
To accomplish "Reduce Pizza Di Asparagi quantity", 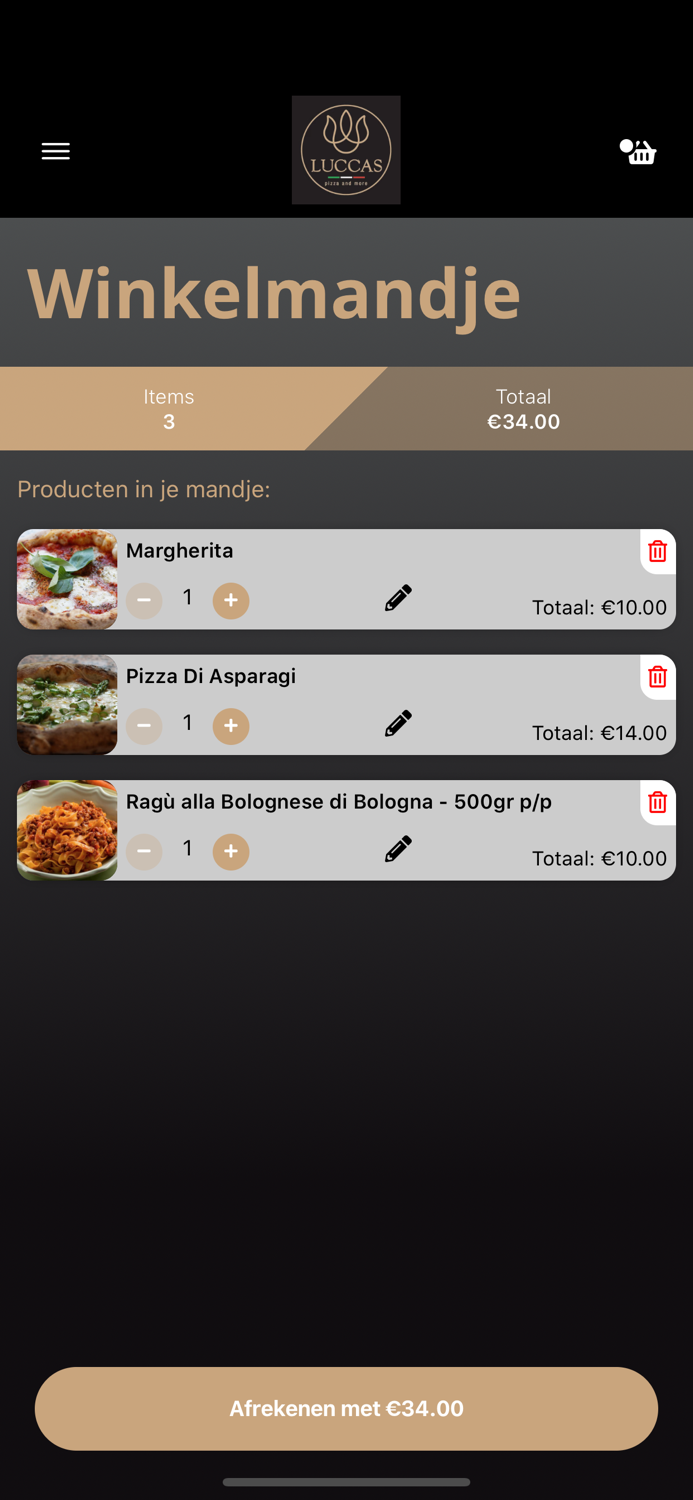I will pyautogui.click(x=144, y=726).
